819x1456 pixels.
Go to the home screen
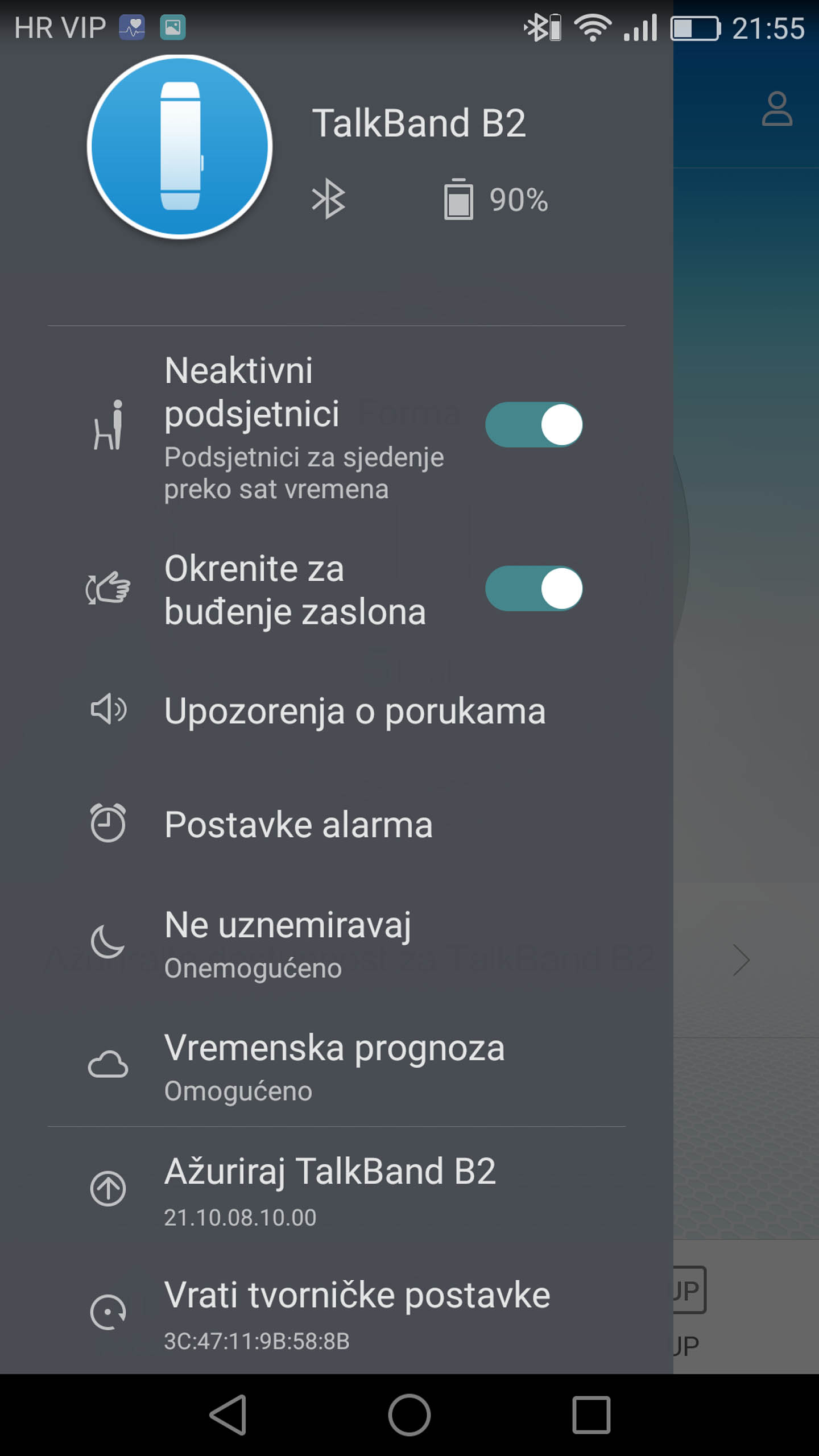coord(409,1414)
